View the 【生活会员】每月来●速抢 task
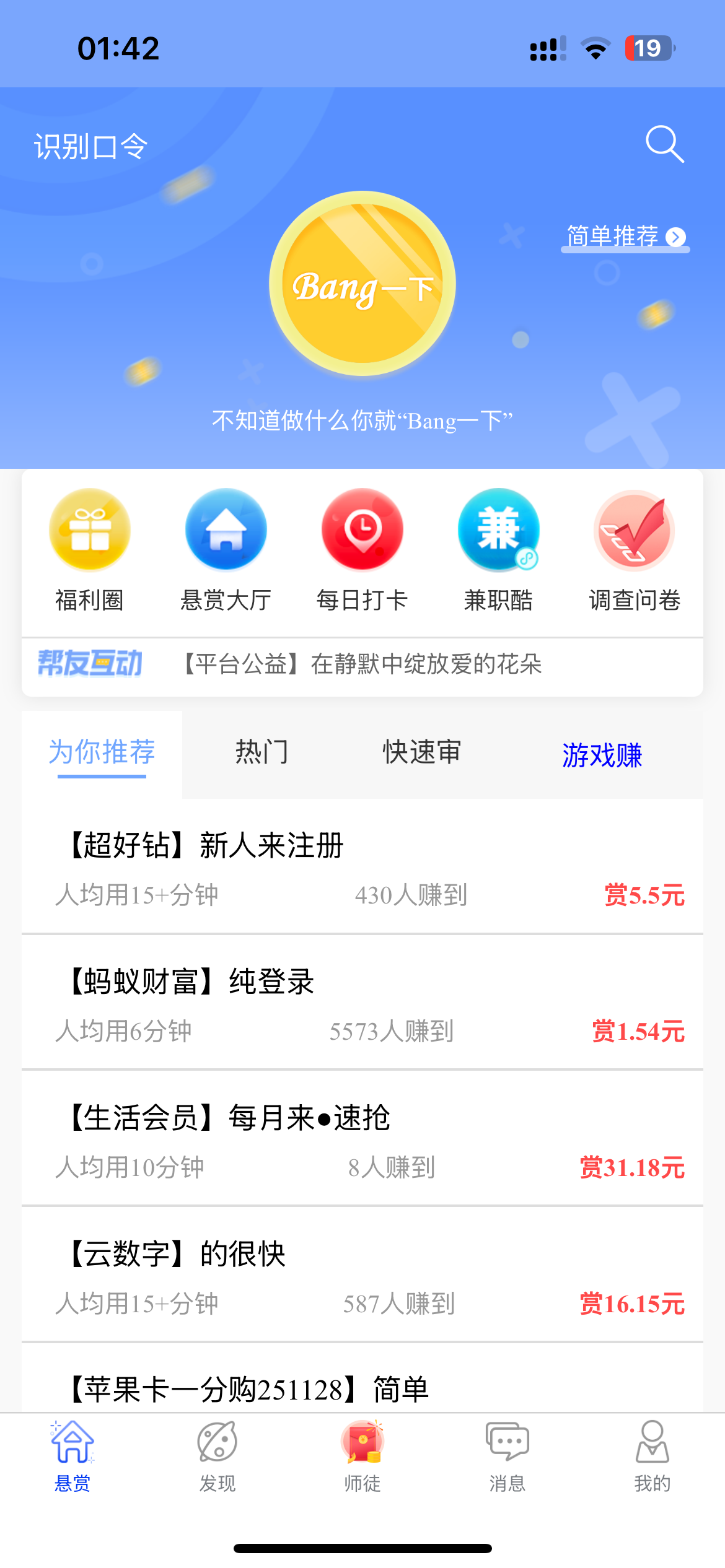The width and height of the screenshot is (725, 1568). (x=362, y=1139)
